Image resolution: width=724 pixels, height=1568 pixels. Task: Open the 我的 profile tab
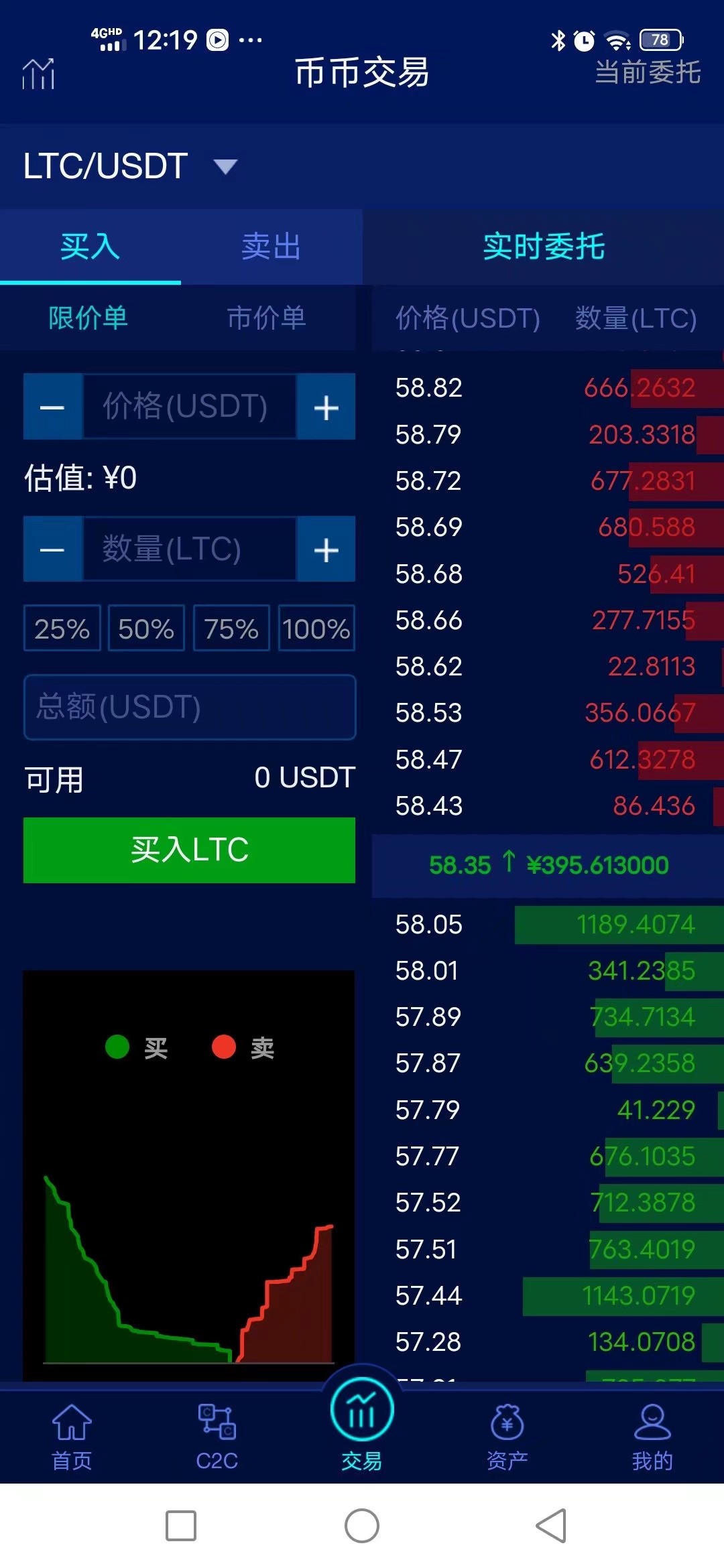click(652, 1437)
